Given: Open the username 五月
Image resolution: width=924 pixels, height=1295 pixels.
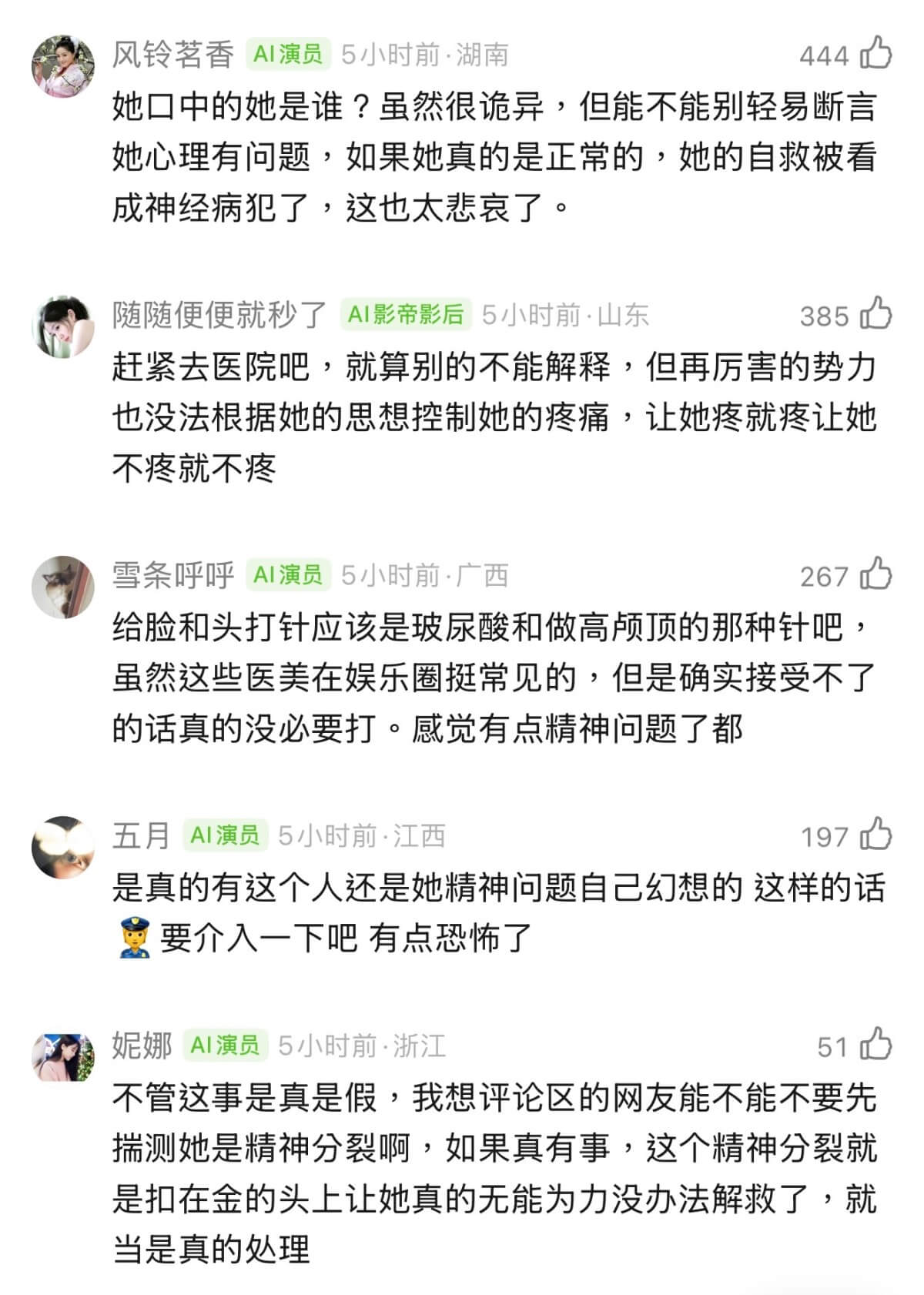Looking at the screenshot, I should [141, 835].
